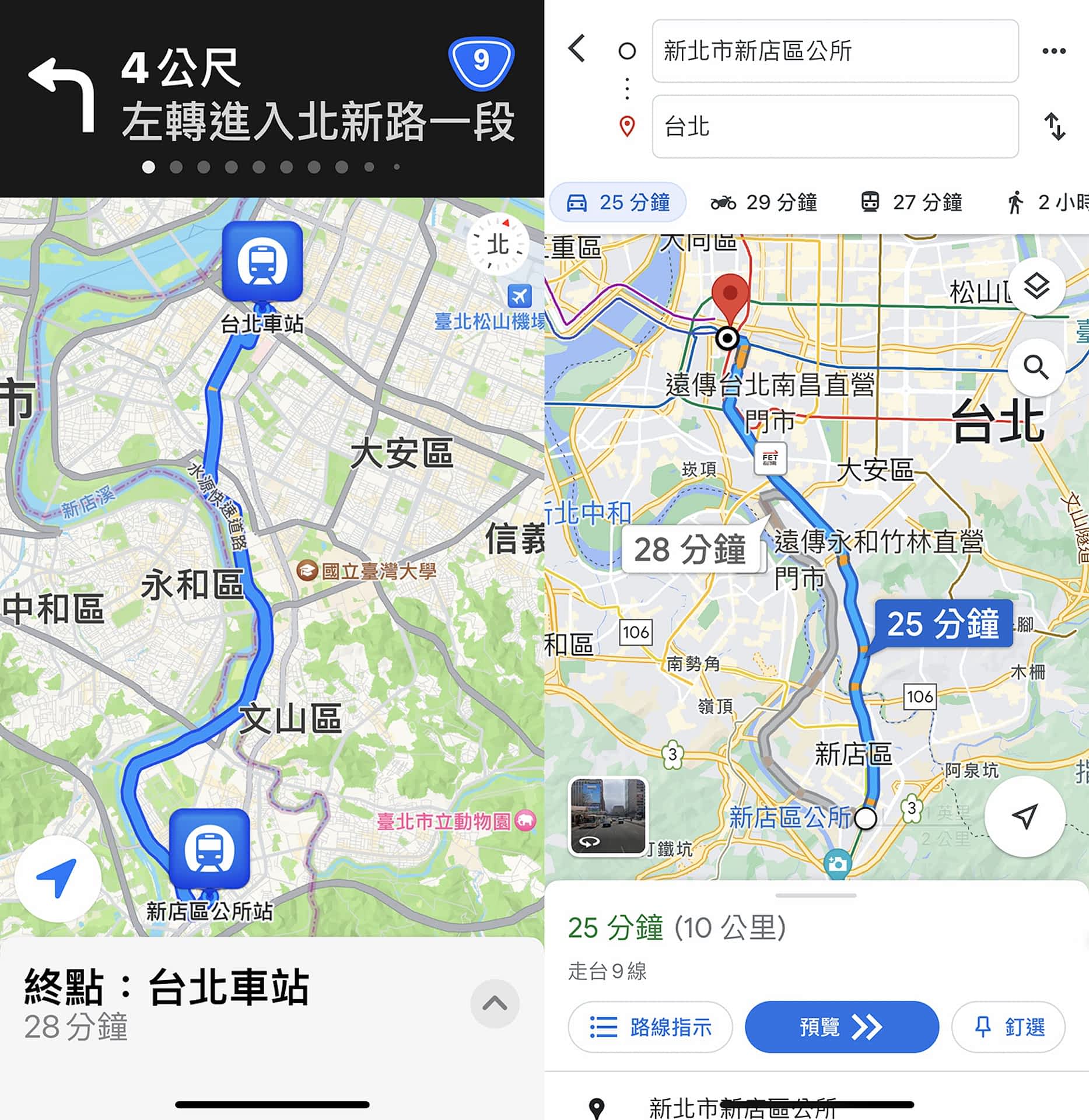Open the three-dot overflow menu

pyautogui.click(x=1053, y=51)
